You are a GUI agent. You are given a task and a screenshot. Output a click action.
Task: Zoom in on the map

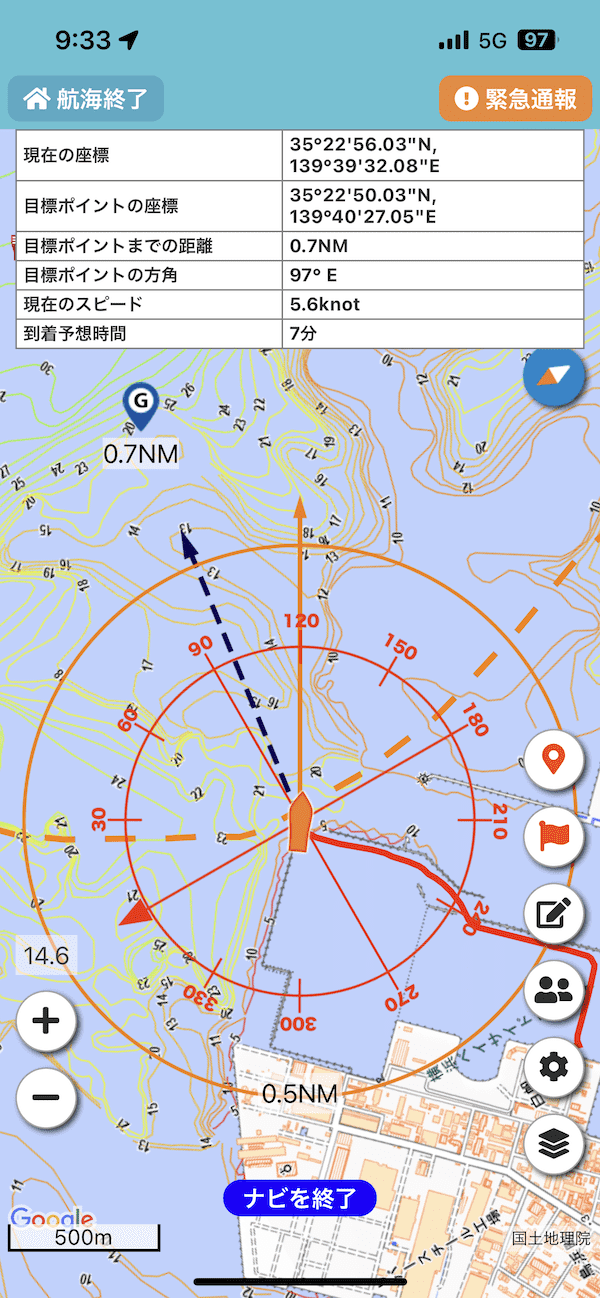click(x=46, y=1021)
